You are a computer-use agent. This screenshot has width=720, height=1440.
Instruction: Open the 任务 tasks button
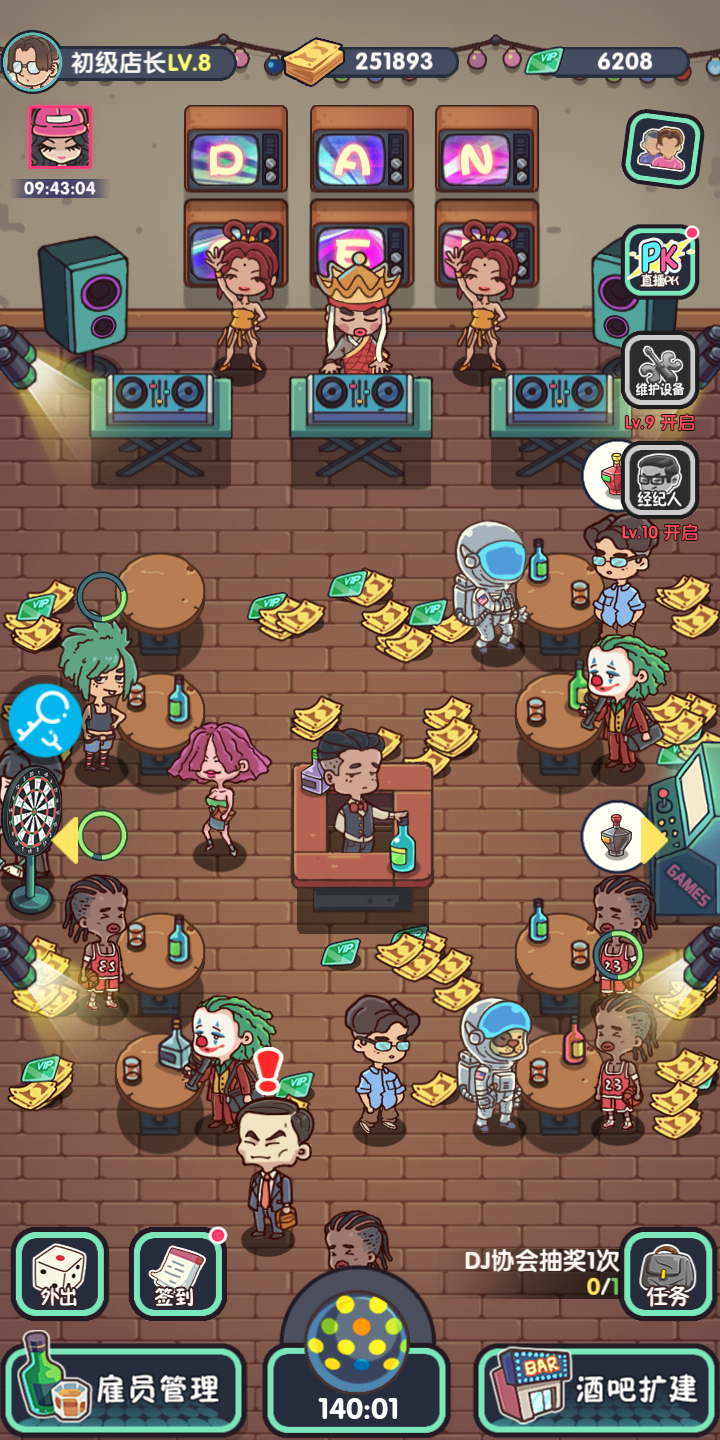[667, 1274]
